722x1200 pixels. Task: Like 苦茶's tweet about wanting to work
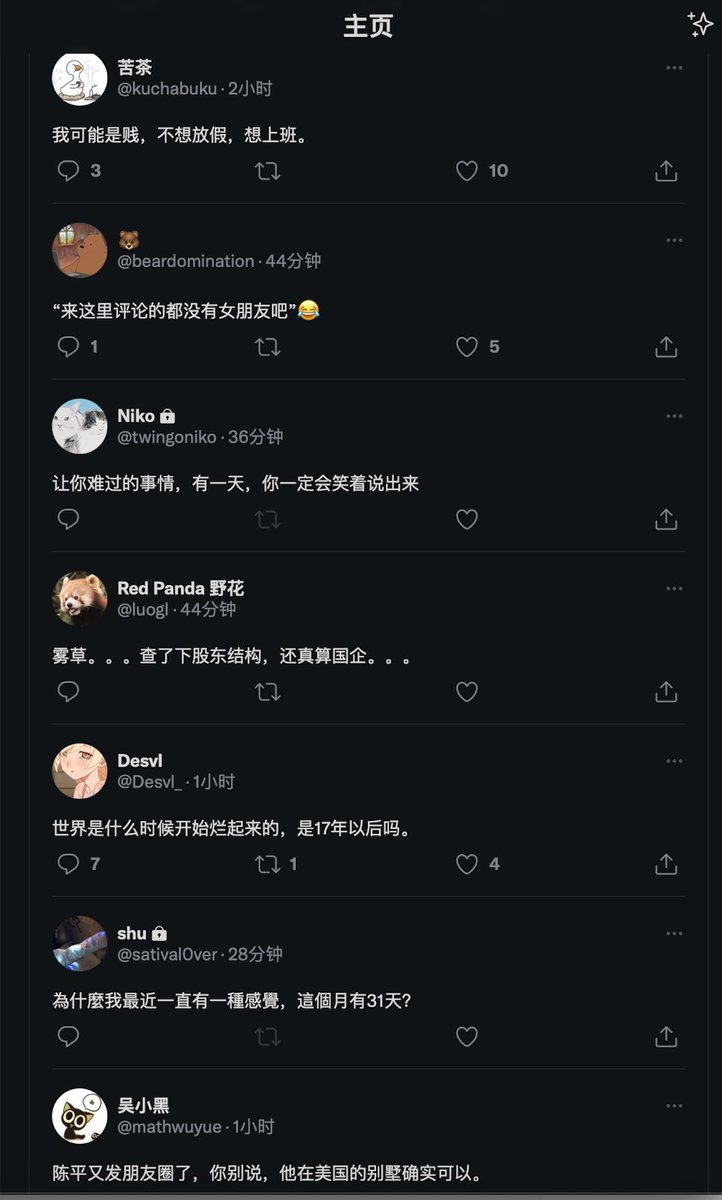pyautogui.click(x=467, y=171)
